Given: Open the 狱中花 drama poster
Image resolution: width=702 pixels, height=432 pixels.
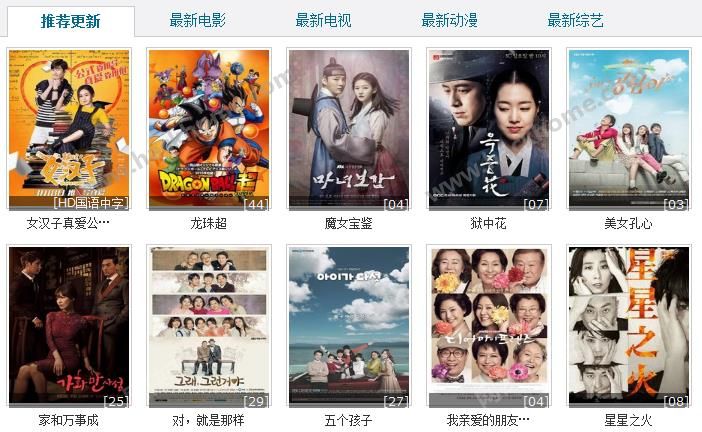Looking at the screenshot, I should 489,129.
